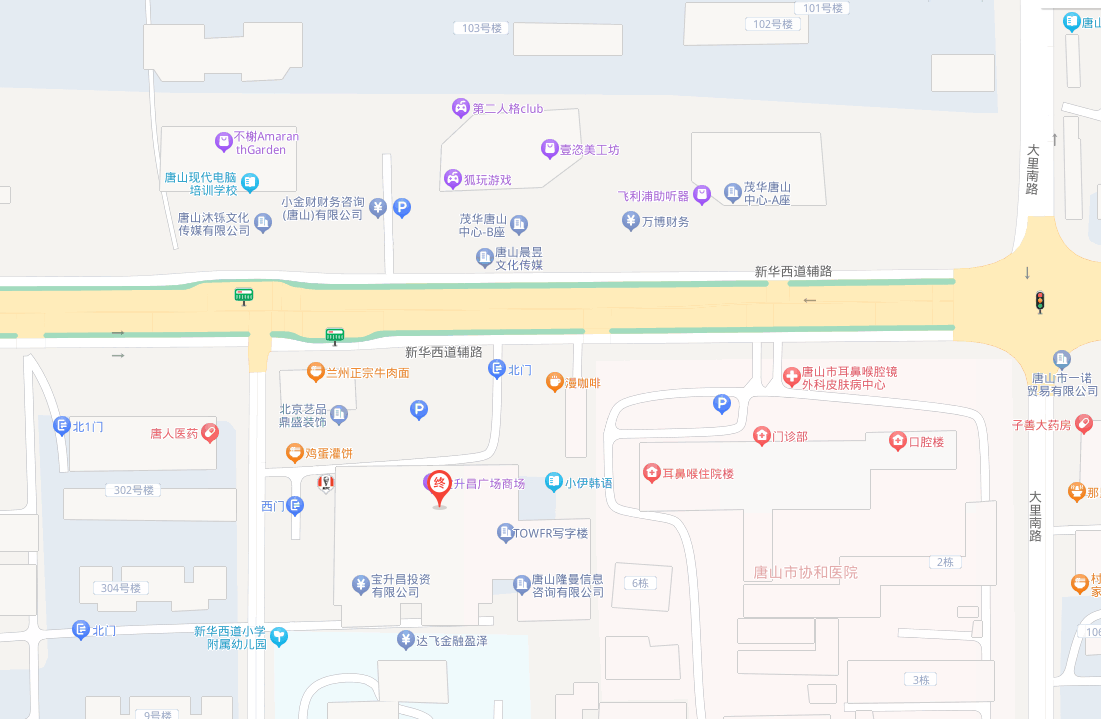This screenshot has width=1101, height=719.
Task: Tap the 第二人格club marker
Action: [x=460, y=107]
